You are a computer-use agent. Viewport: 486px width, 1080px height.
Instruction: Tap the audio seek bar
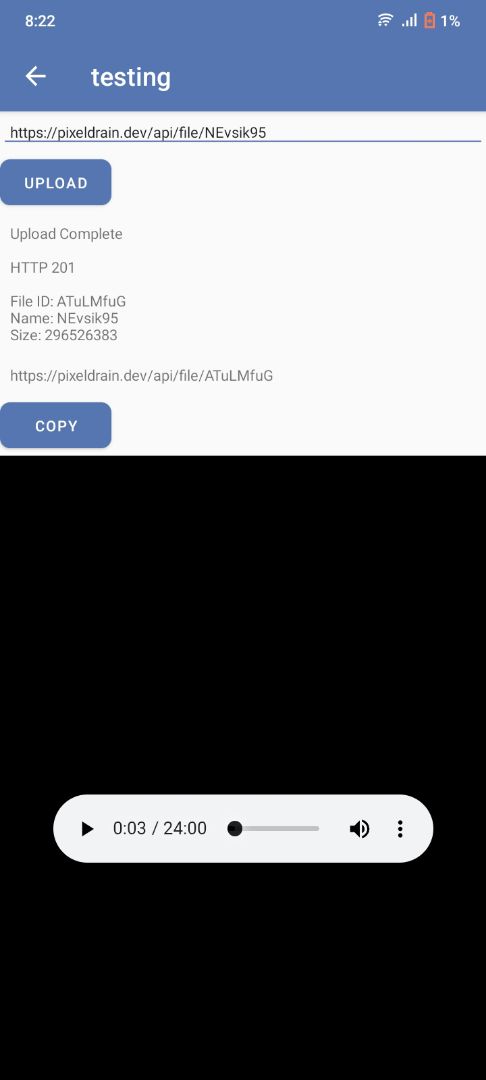coord(275,829)
